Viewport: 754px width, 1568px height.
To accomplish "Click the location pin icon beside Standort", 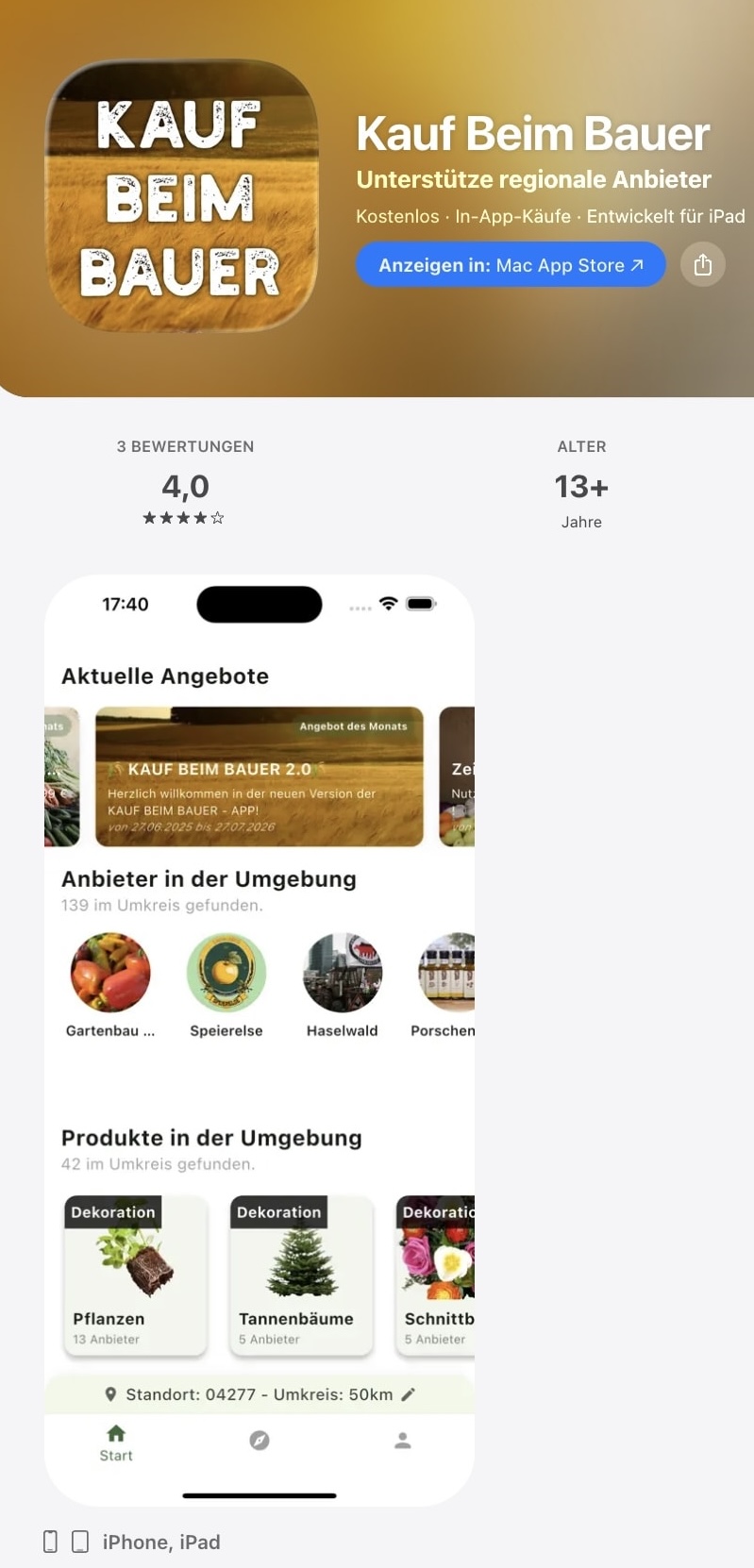I will 109,1393.
